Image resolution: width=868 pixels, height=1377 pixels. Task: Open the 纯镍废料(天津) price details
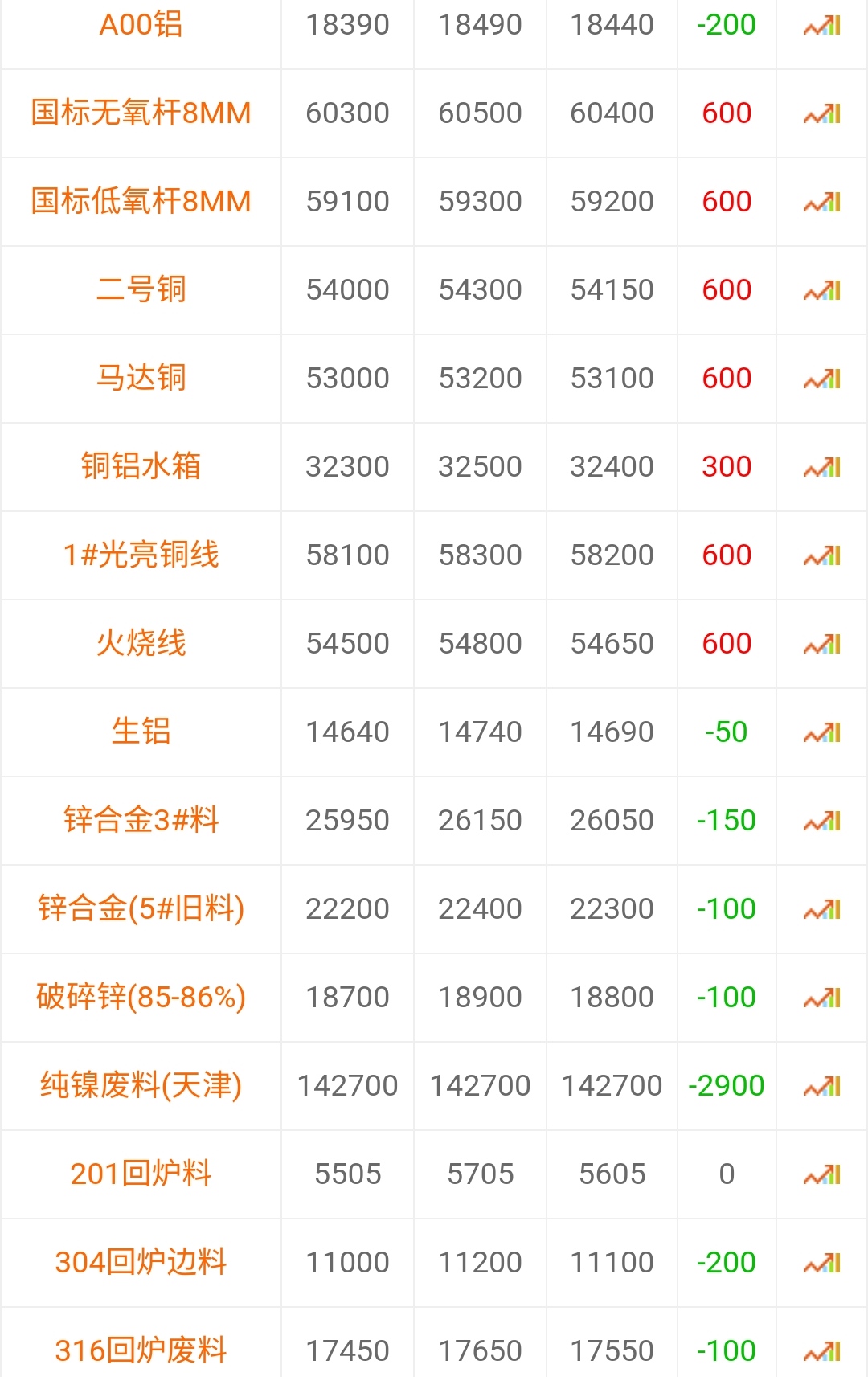[141, 1085]
